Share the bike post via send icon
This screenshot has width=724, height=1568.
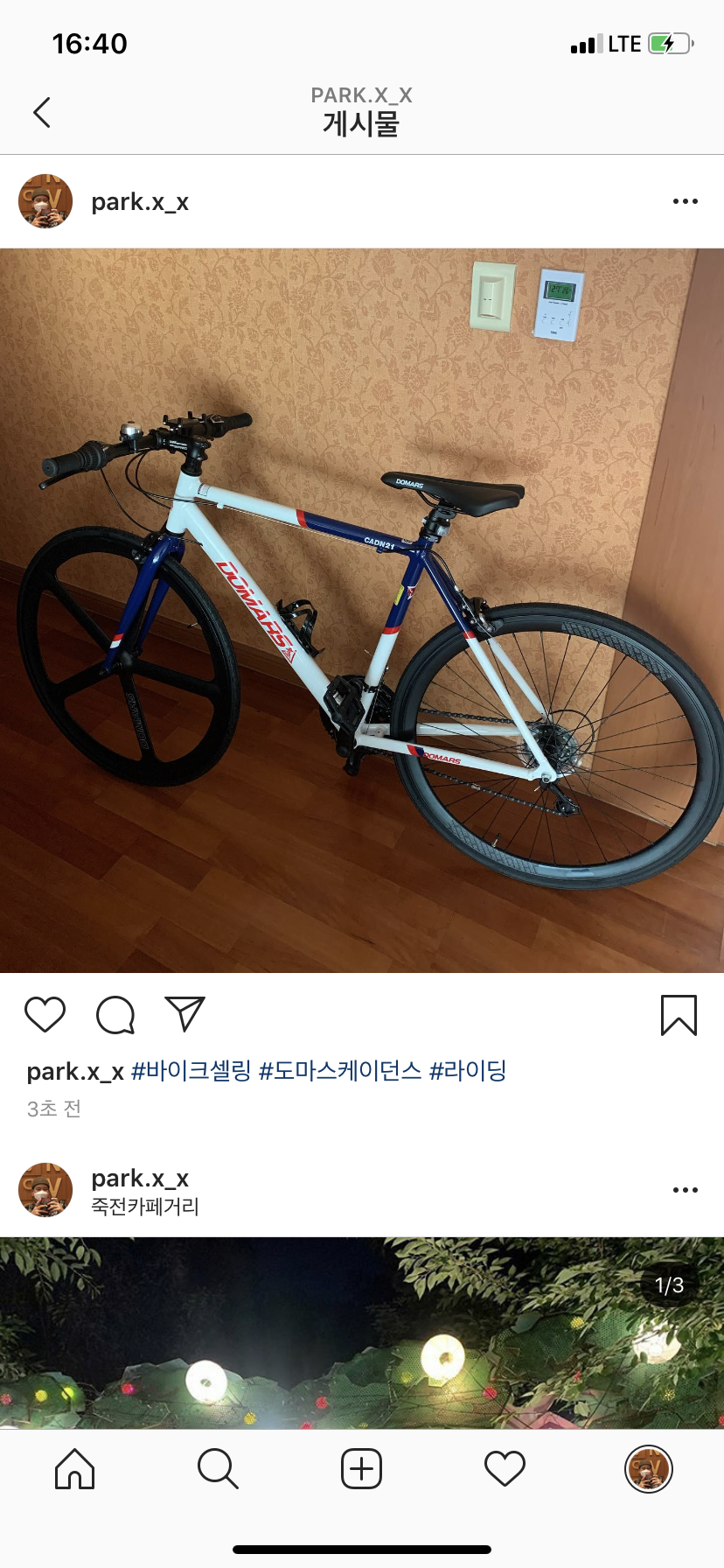coord(184,1014)
